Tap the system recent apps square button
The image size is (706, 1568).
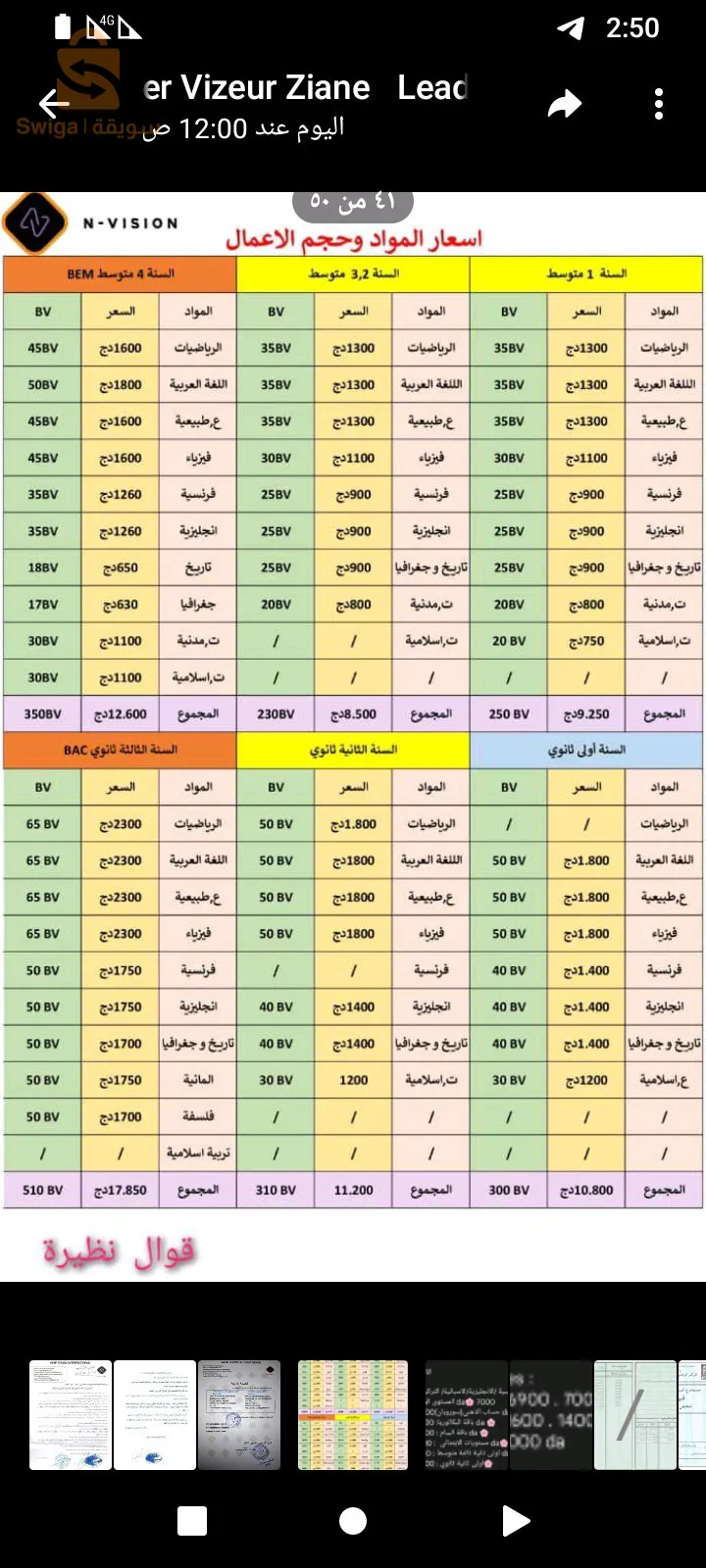(192, 1521)
